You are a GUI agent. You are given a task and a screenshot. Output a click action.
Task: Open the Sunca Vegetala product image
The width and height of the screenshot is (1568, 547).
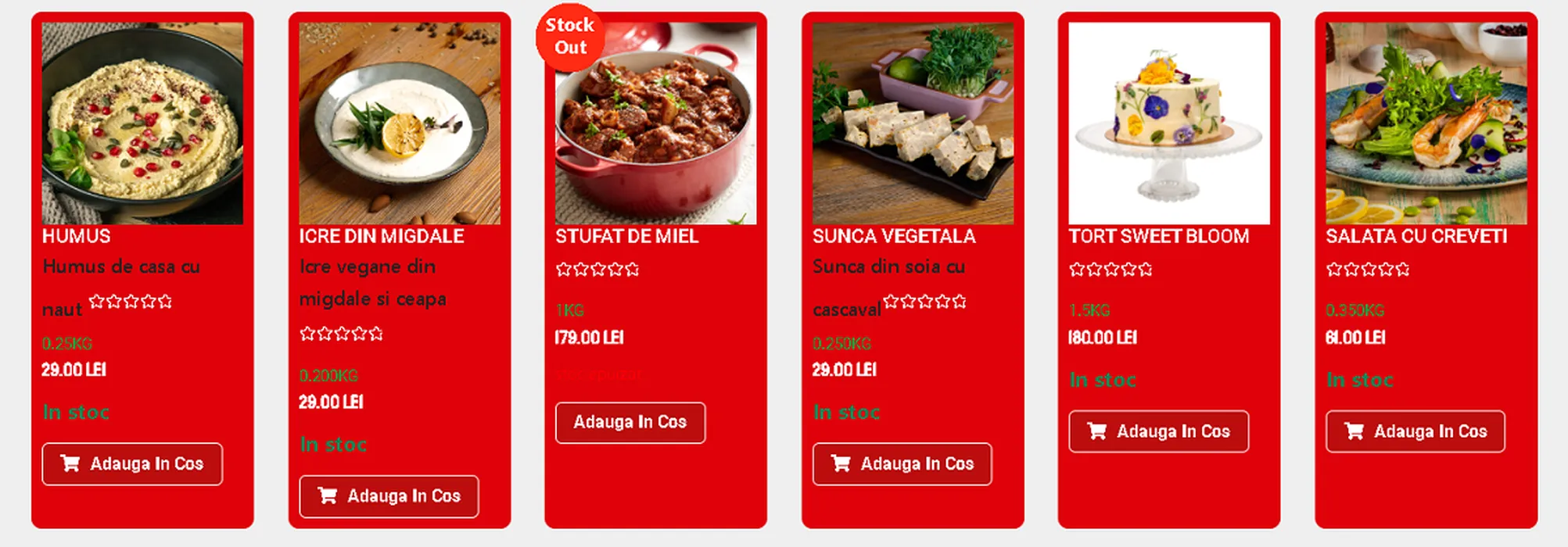tap(913, 123)
